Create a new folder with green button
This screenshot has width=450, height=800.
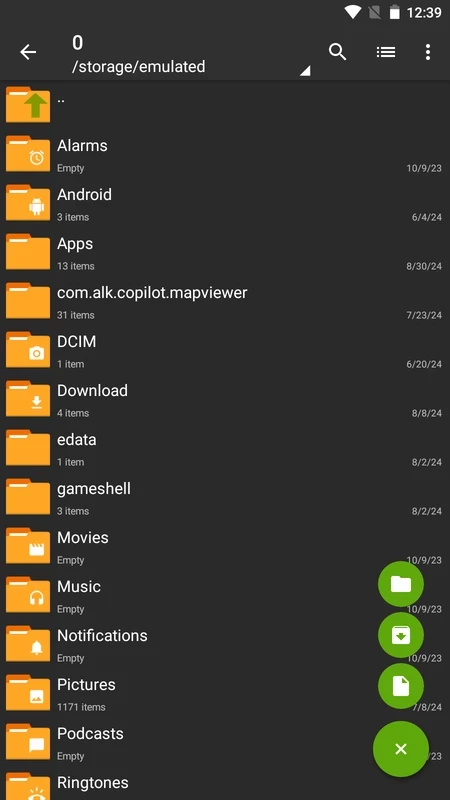pos(401,584)
